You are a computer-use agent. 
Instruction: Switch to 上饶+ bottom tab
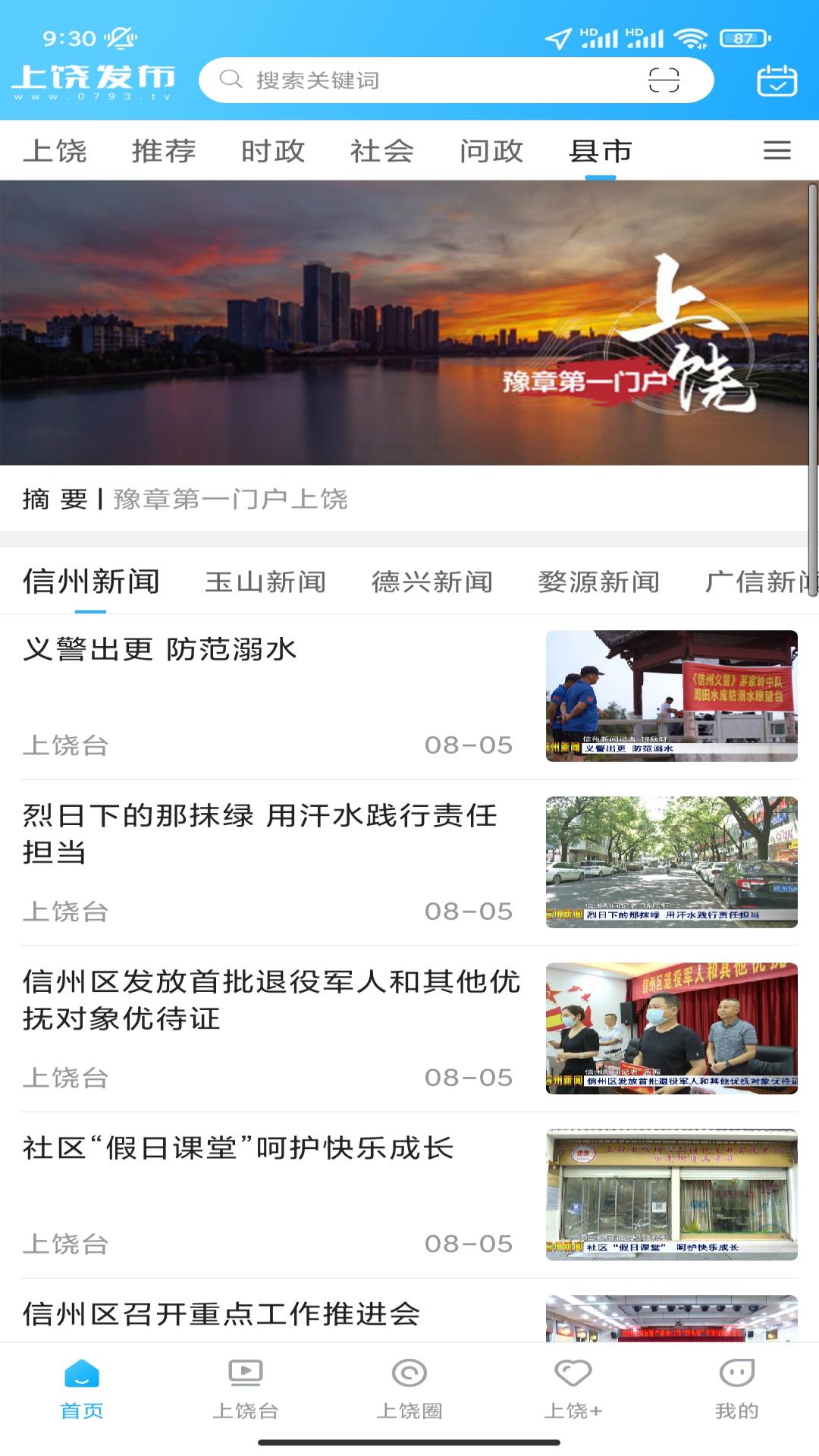[573, 1389]
